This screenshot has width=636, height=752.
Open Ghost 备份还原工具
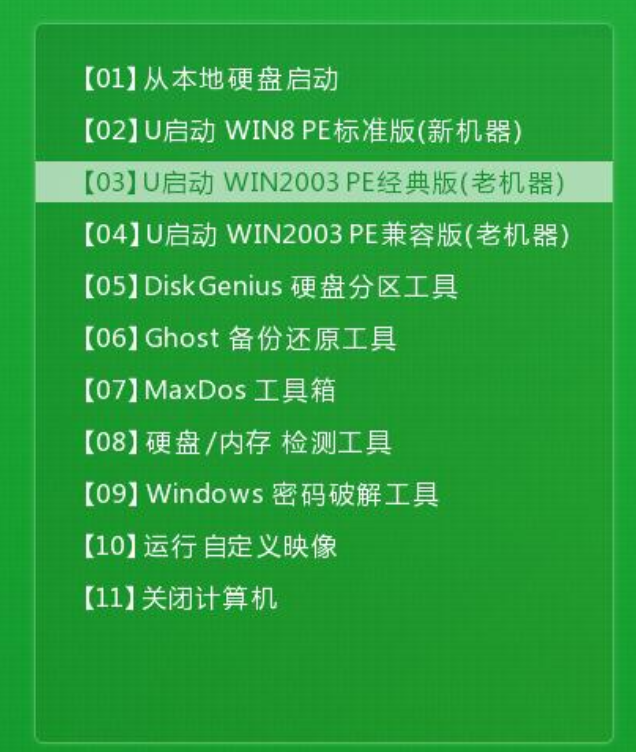coord(237,339)
